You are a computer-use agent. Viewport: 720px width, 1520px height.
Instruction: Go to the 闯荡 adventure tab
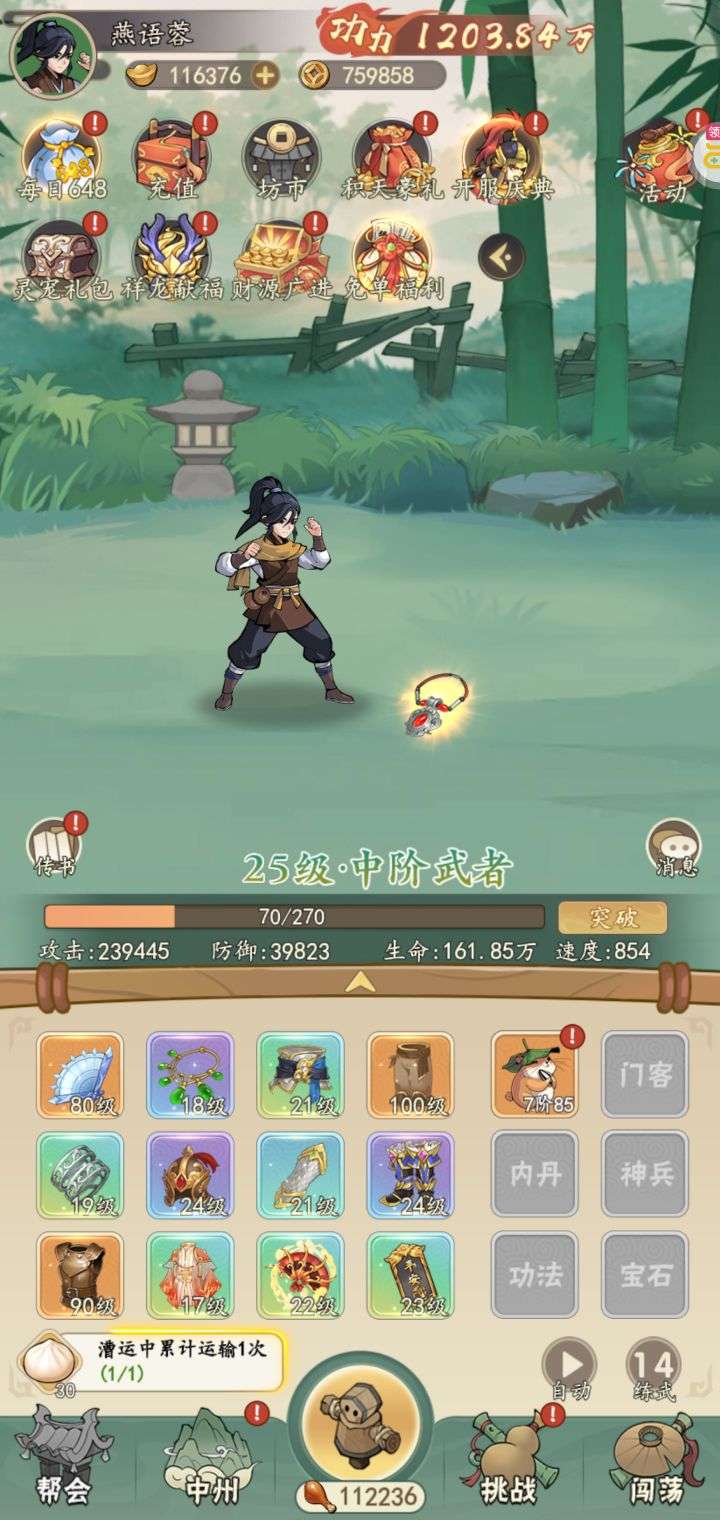657,1462
